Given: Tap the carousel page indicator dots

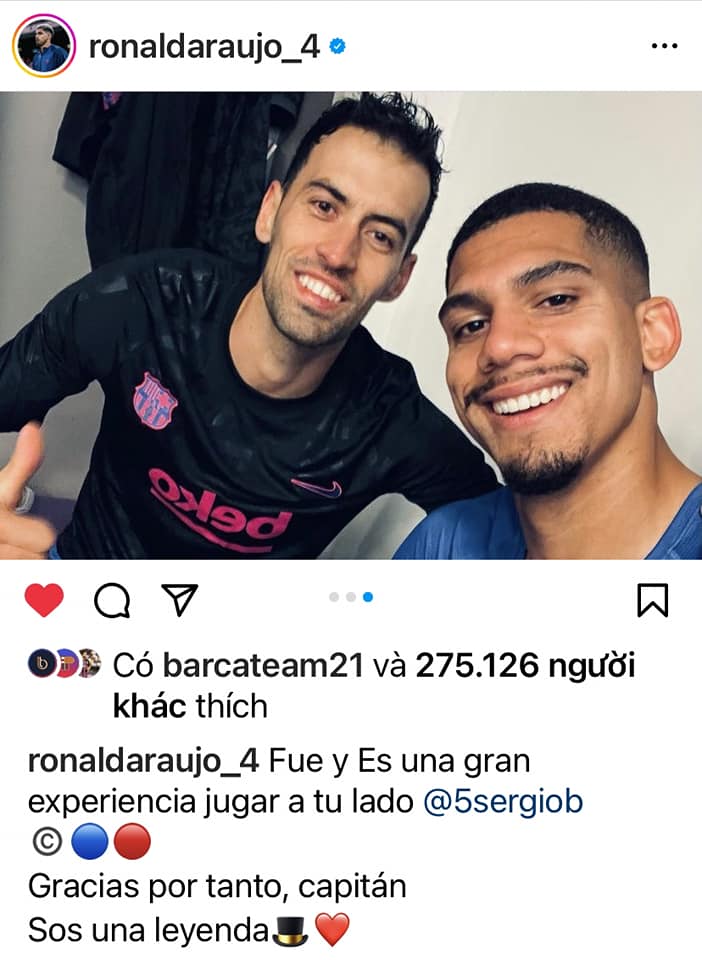Looking at the screenshot, I should point(351,597).
